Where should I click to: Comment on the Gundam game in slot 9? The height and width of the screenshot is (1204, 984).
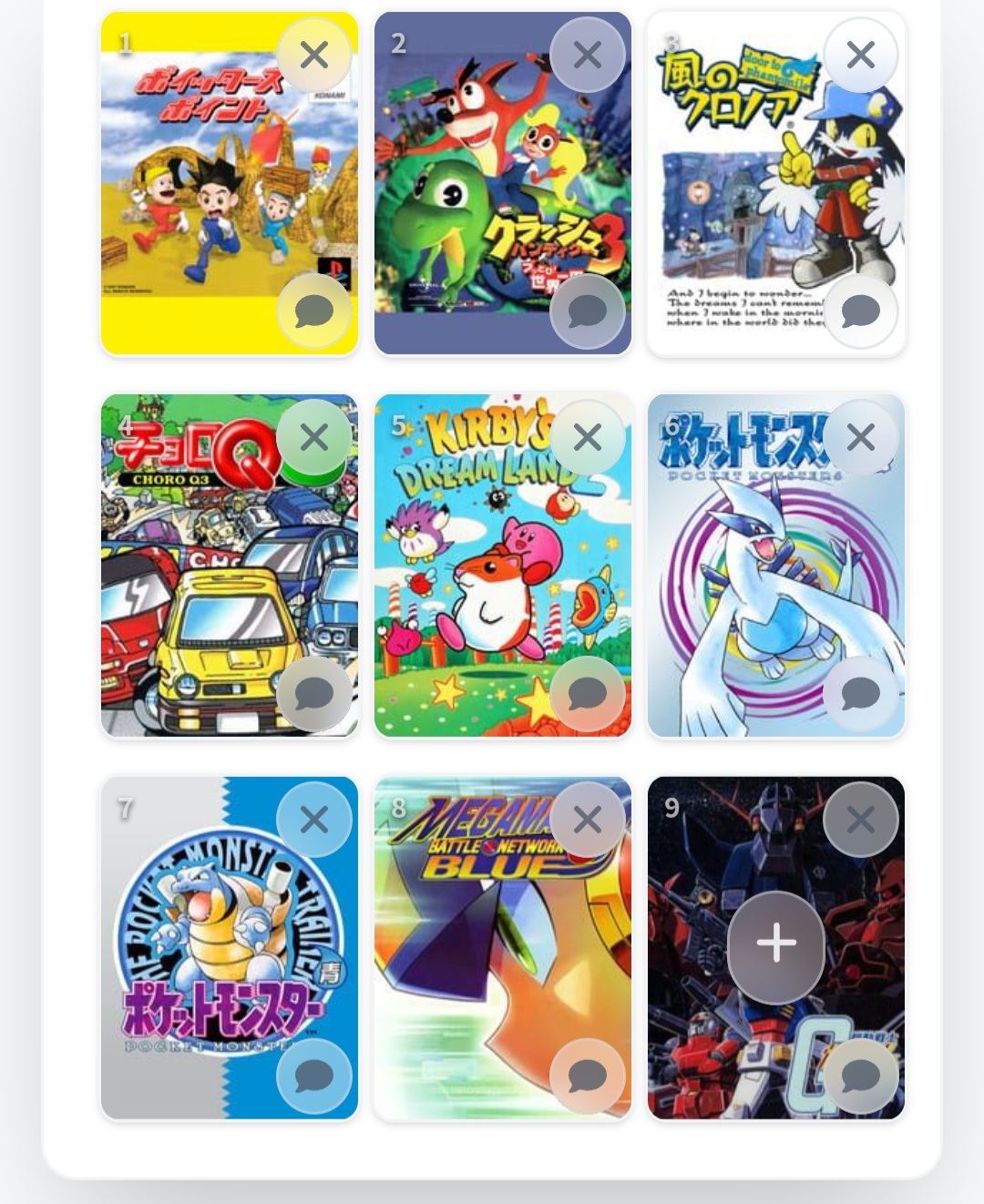coord(860,1076)
